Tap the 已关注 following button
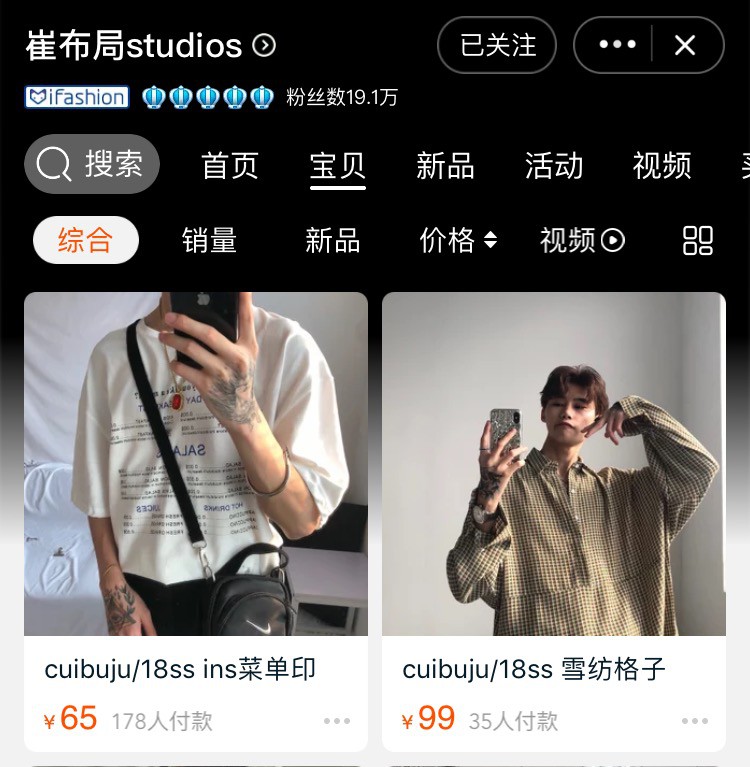 click(x=497, y=45)
